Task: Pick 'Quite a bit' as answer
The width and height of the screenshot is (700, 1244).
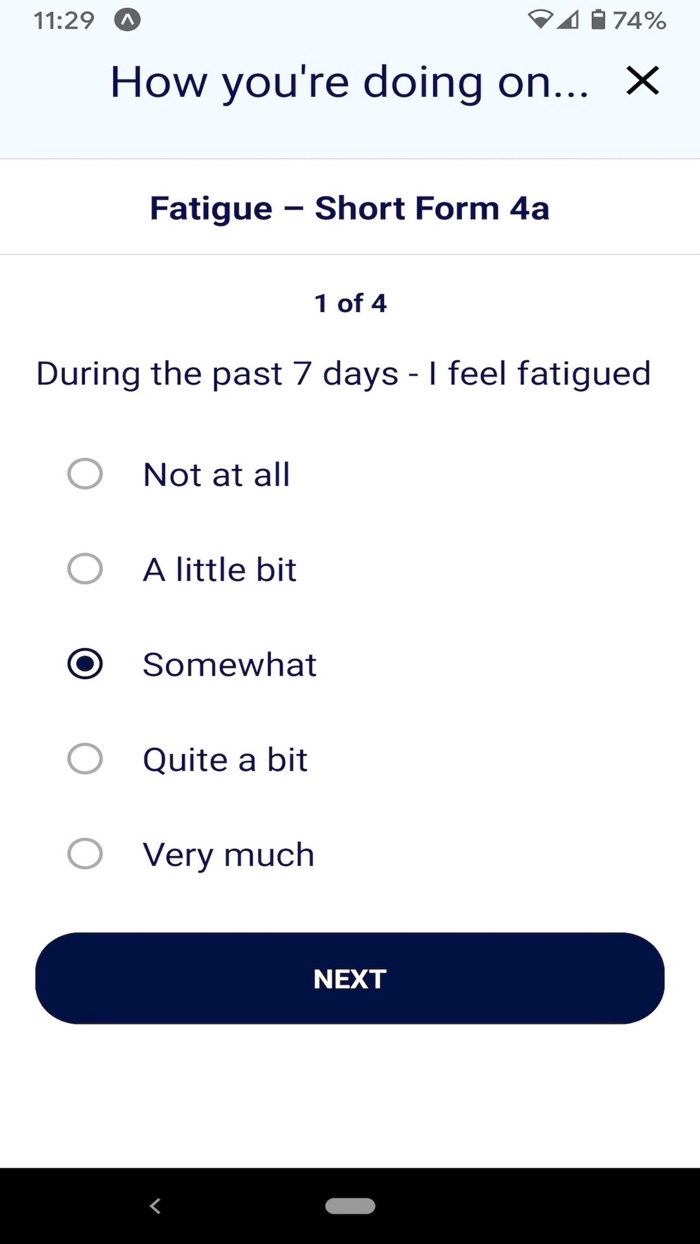Action: (x=85, y=760)
